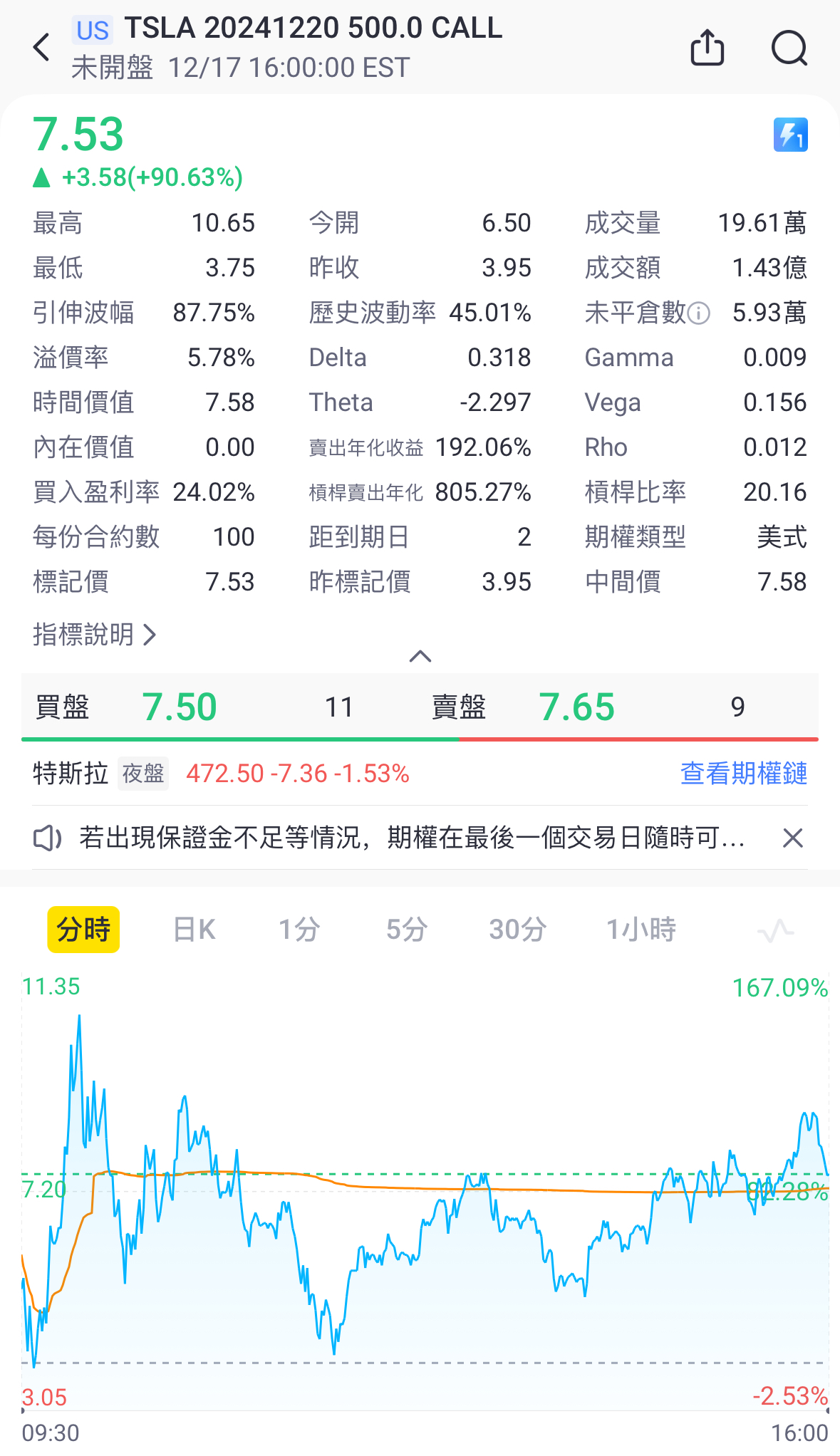Switch to the 30分 chart tab

point(518,930)
